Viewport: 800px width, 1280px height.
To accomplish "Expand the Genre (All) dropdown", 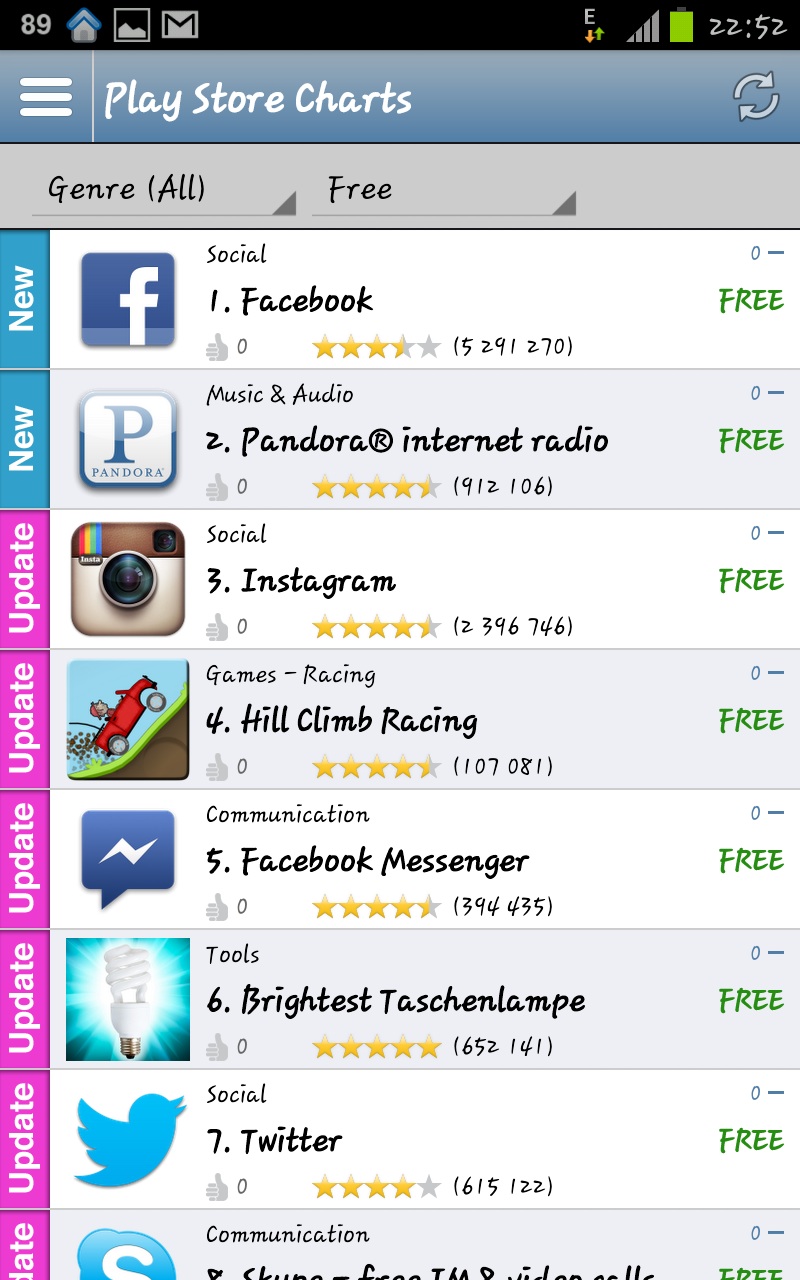I will (x=165, y=189).
